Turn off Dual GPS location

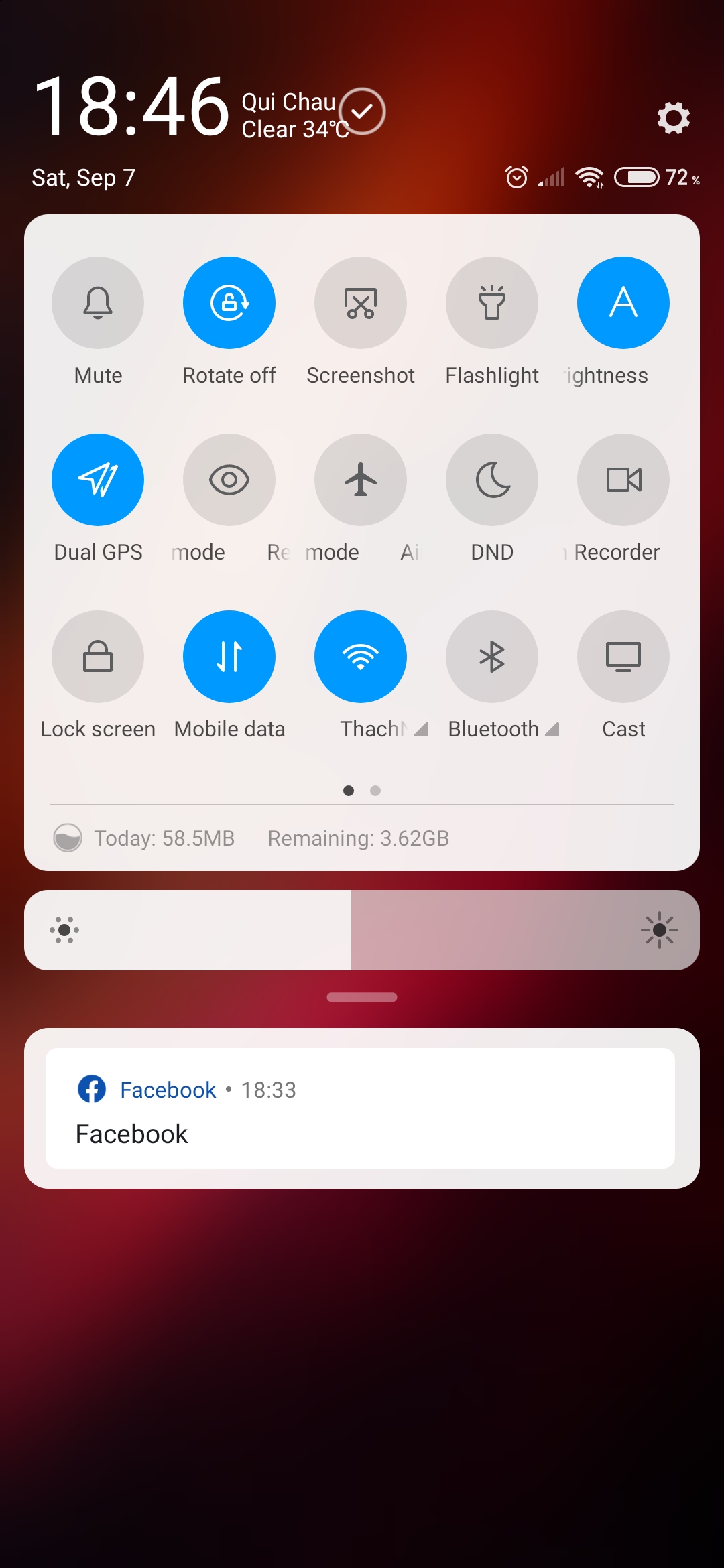pyautogui.click(x=98, y=480)
